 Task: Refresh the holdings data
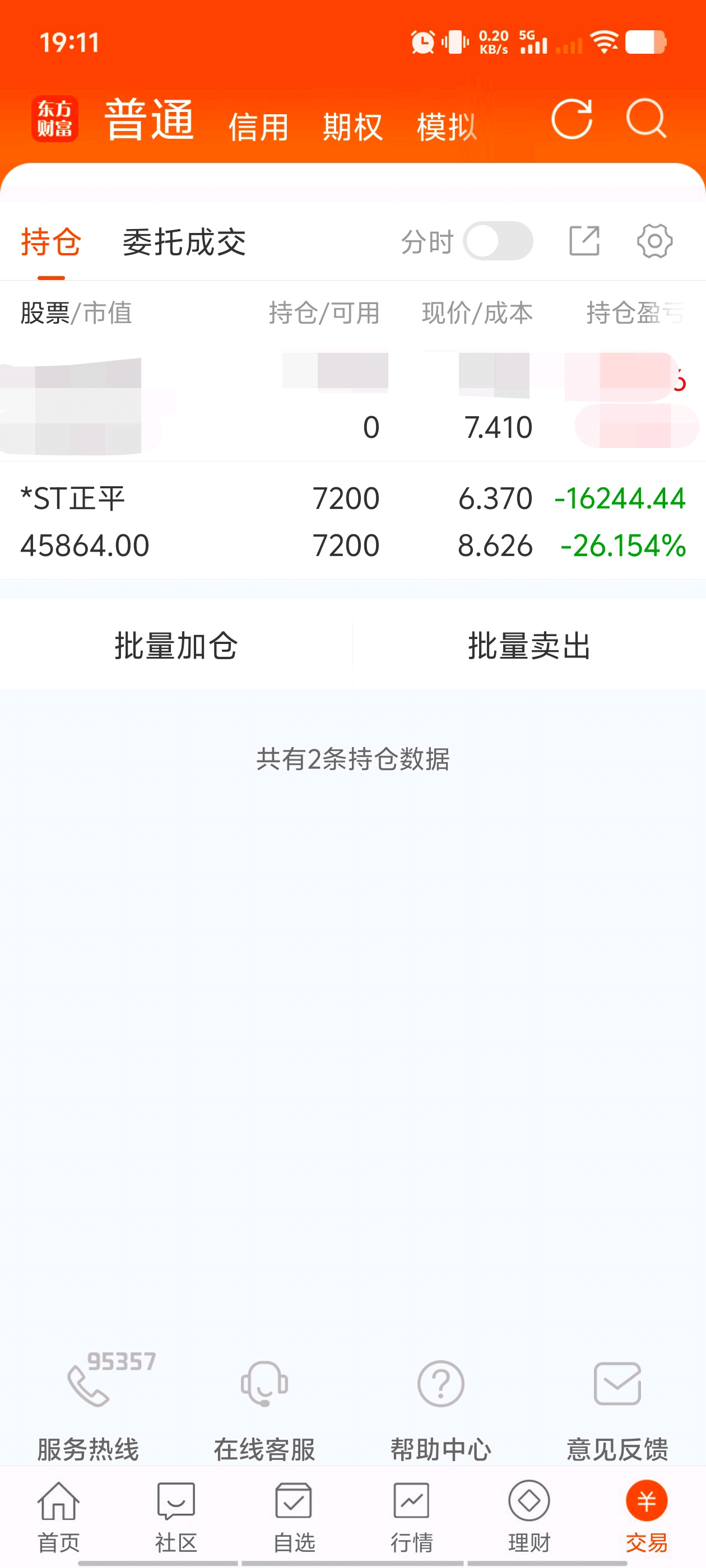click(x=572, y=119)
